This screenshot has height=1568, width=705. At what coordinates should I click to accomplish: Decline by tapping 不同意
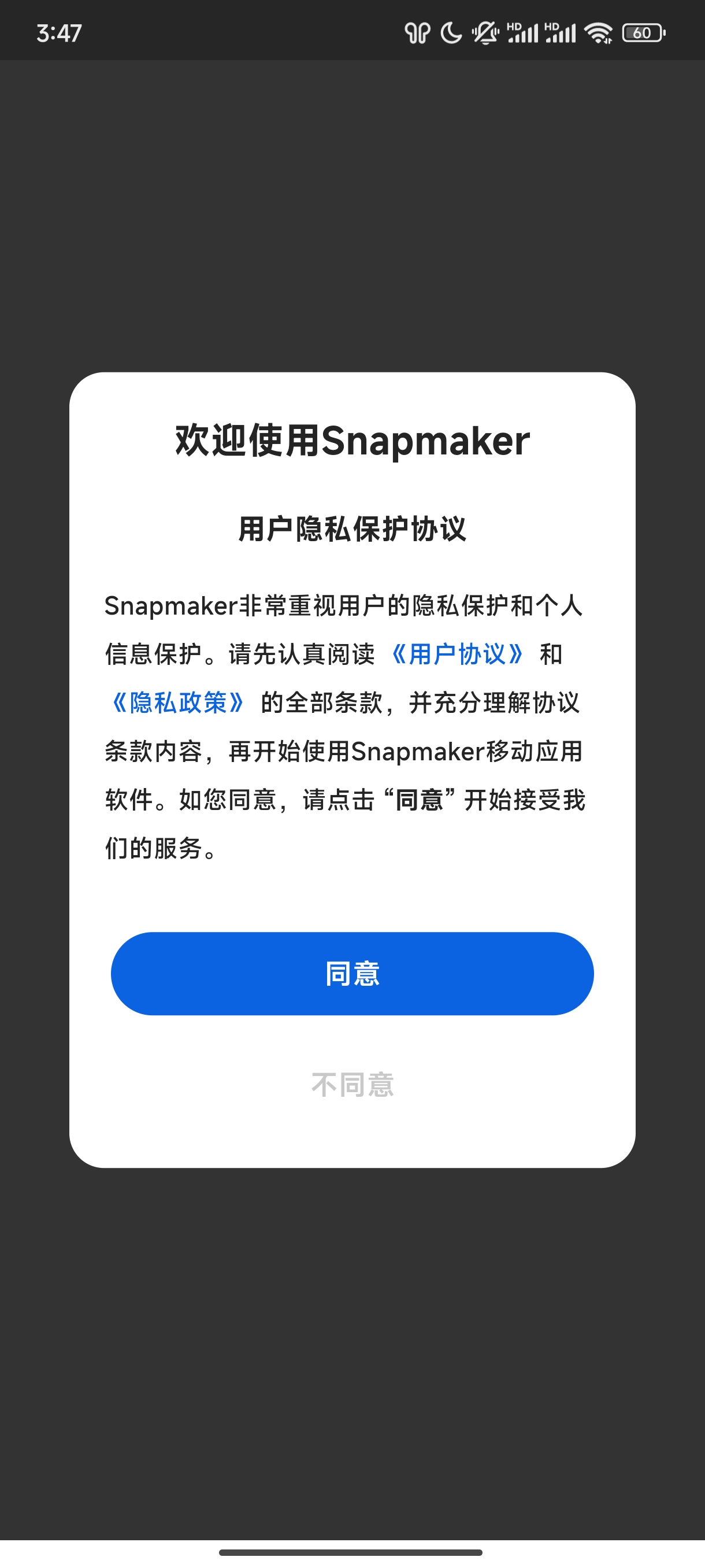(352, 1085)
